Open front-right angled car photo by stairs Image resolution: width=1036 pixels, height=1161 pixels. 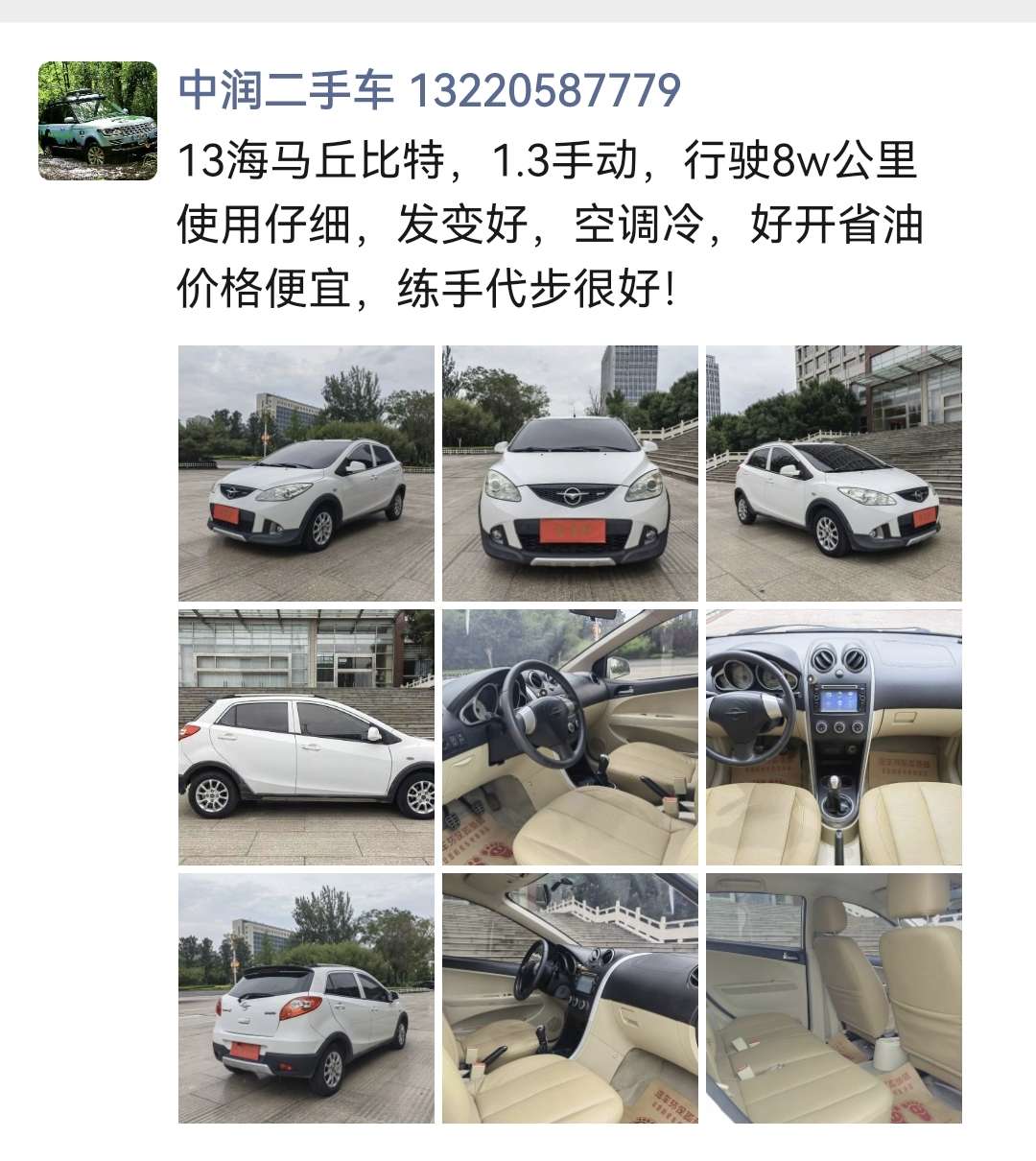click(834, 473)
